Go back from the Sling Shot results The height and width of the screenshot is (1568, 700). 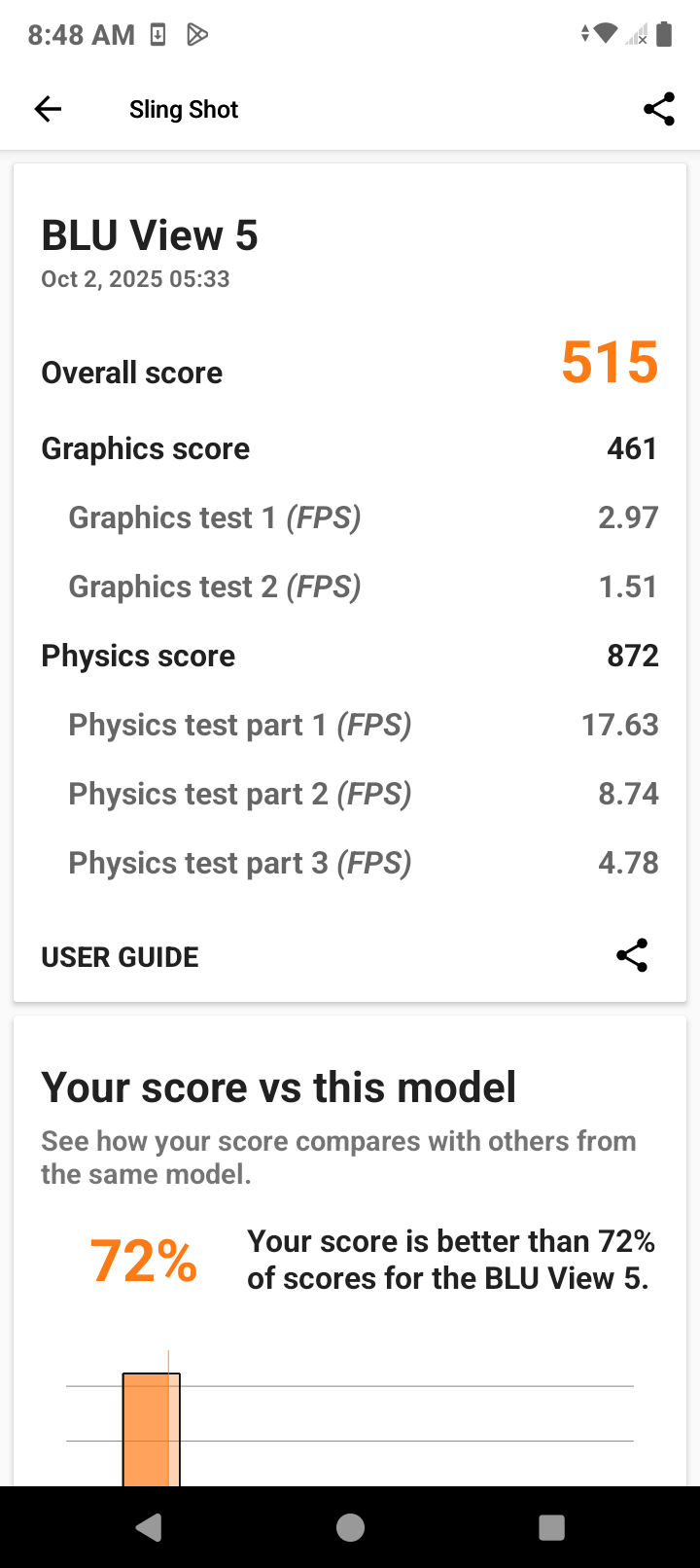click(48, 109)
